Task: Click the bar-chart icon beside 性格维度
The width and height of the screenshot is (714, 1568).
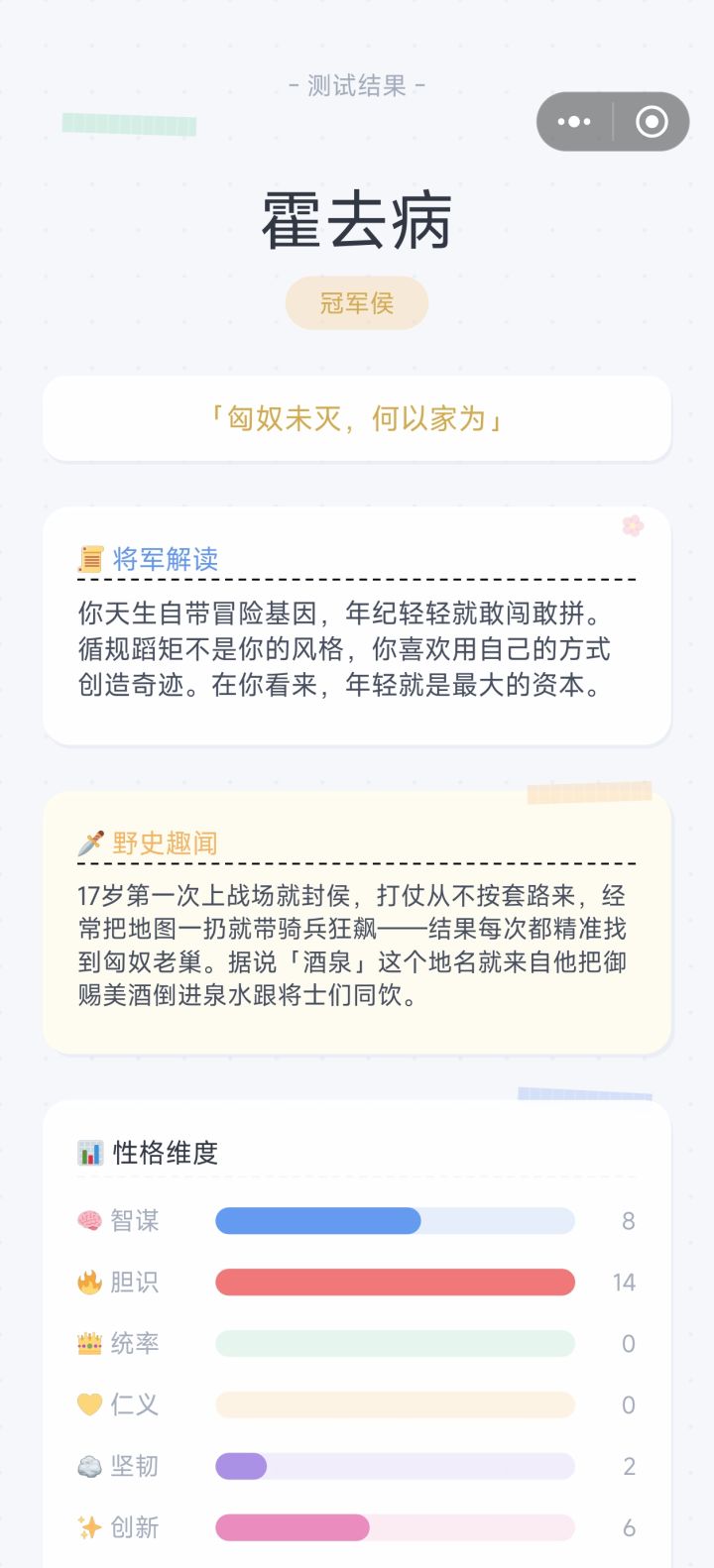Action: click(90, 1153)
